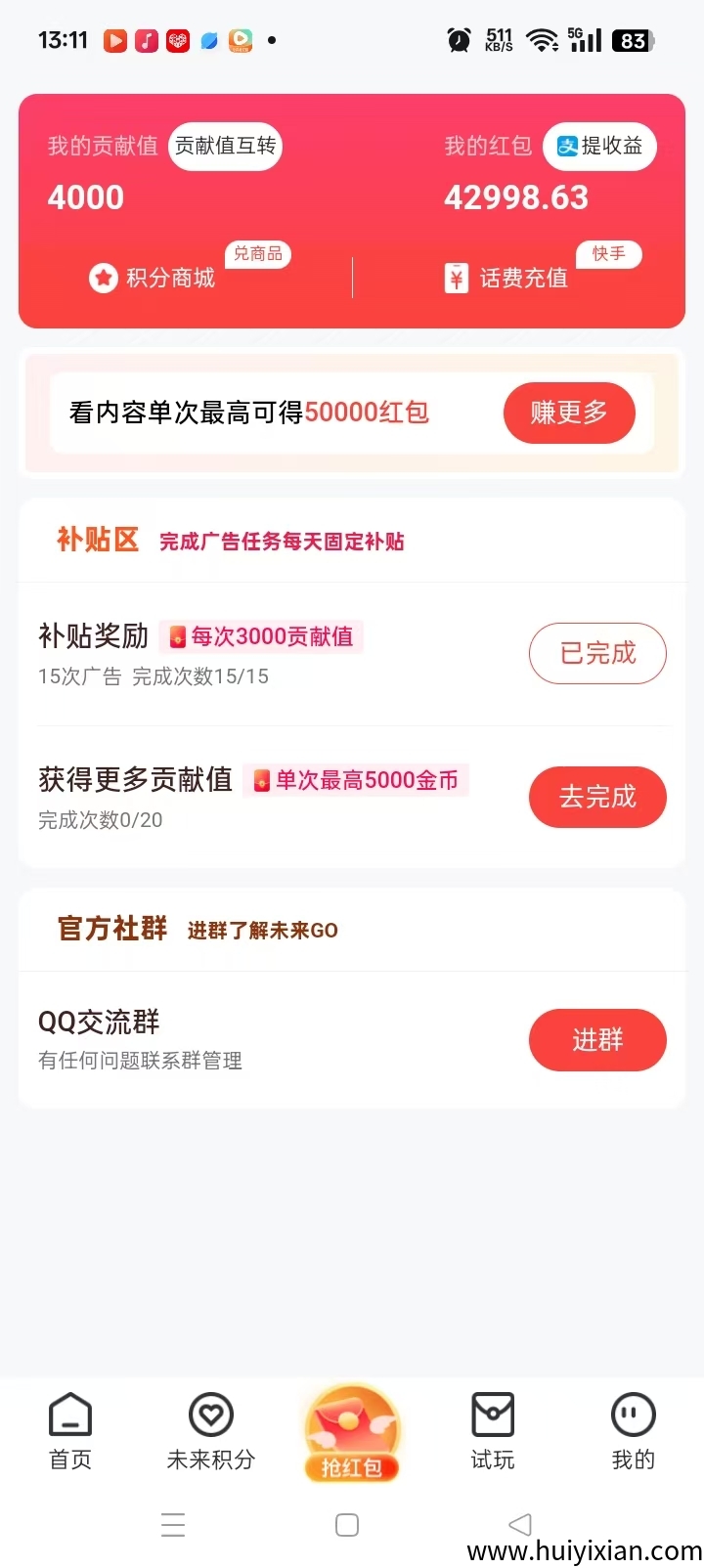Open the 抢红包 tab
This screenshot has height=1568, width=704.
tap(352, 1434)
